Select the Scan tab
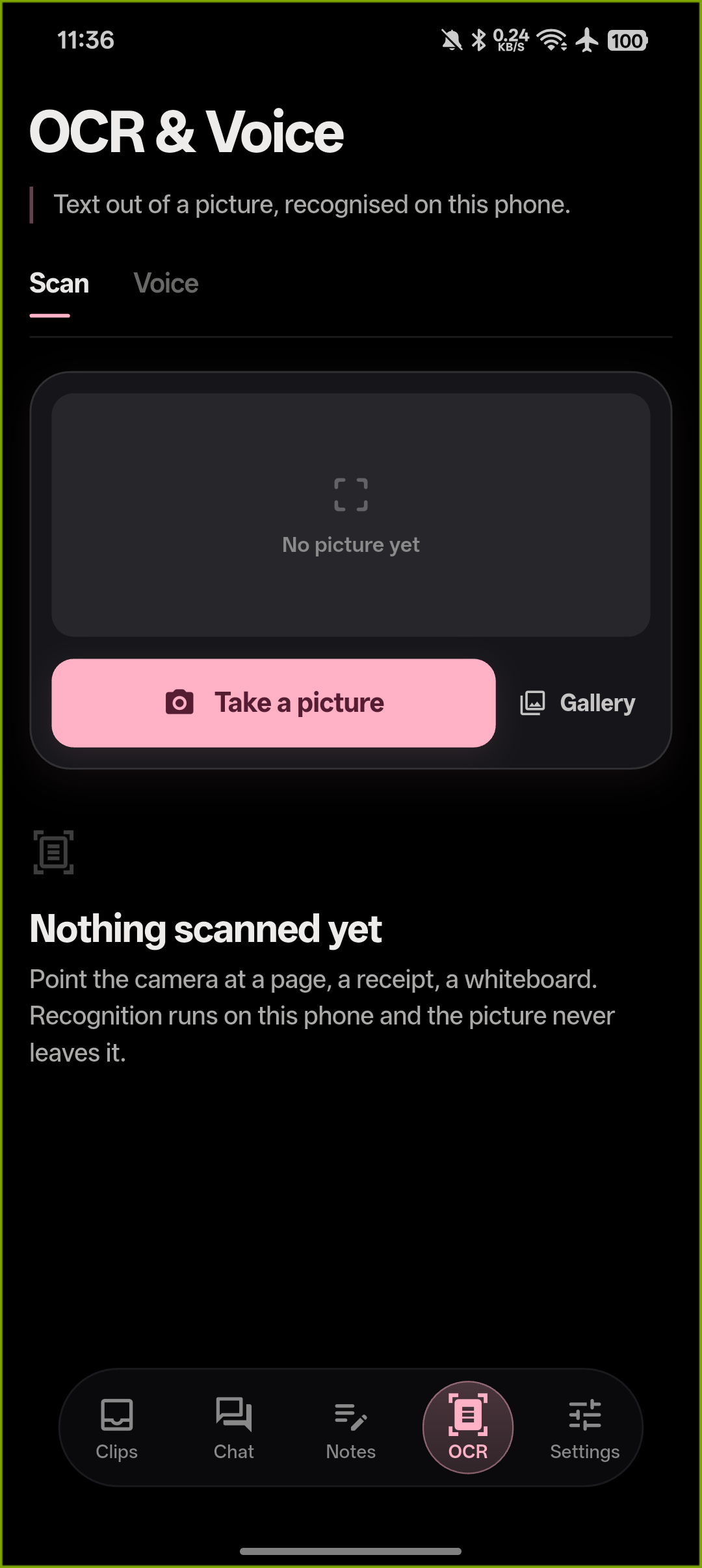 click(x=59, y=283)
